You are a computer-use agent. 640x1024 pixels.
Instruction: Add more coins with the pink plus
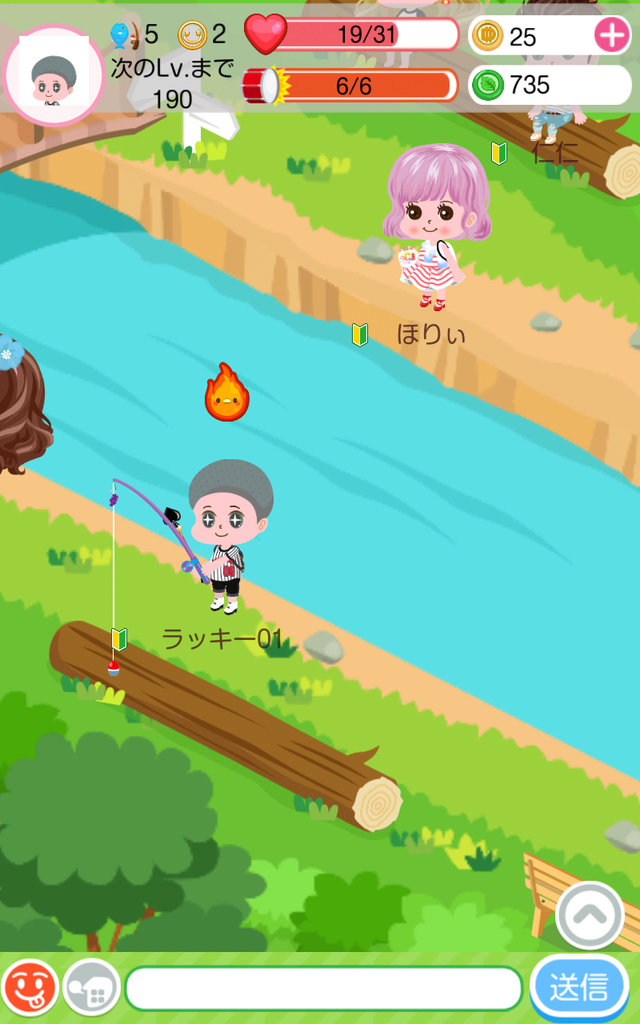pos(612,35)
